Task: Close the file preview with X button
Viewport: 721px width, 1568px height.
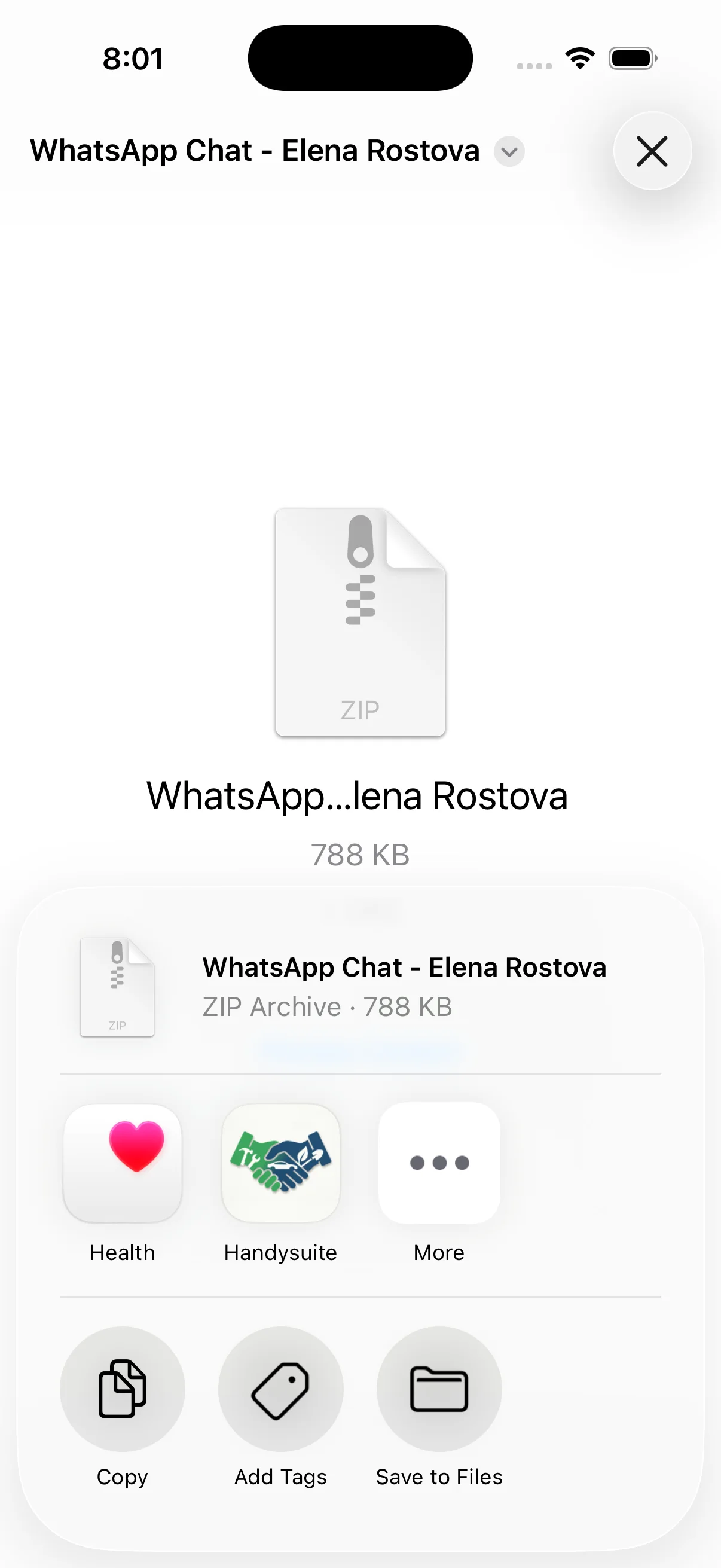Action: tap(652, 151)
